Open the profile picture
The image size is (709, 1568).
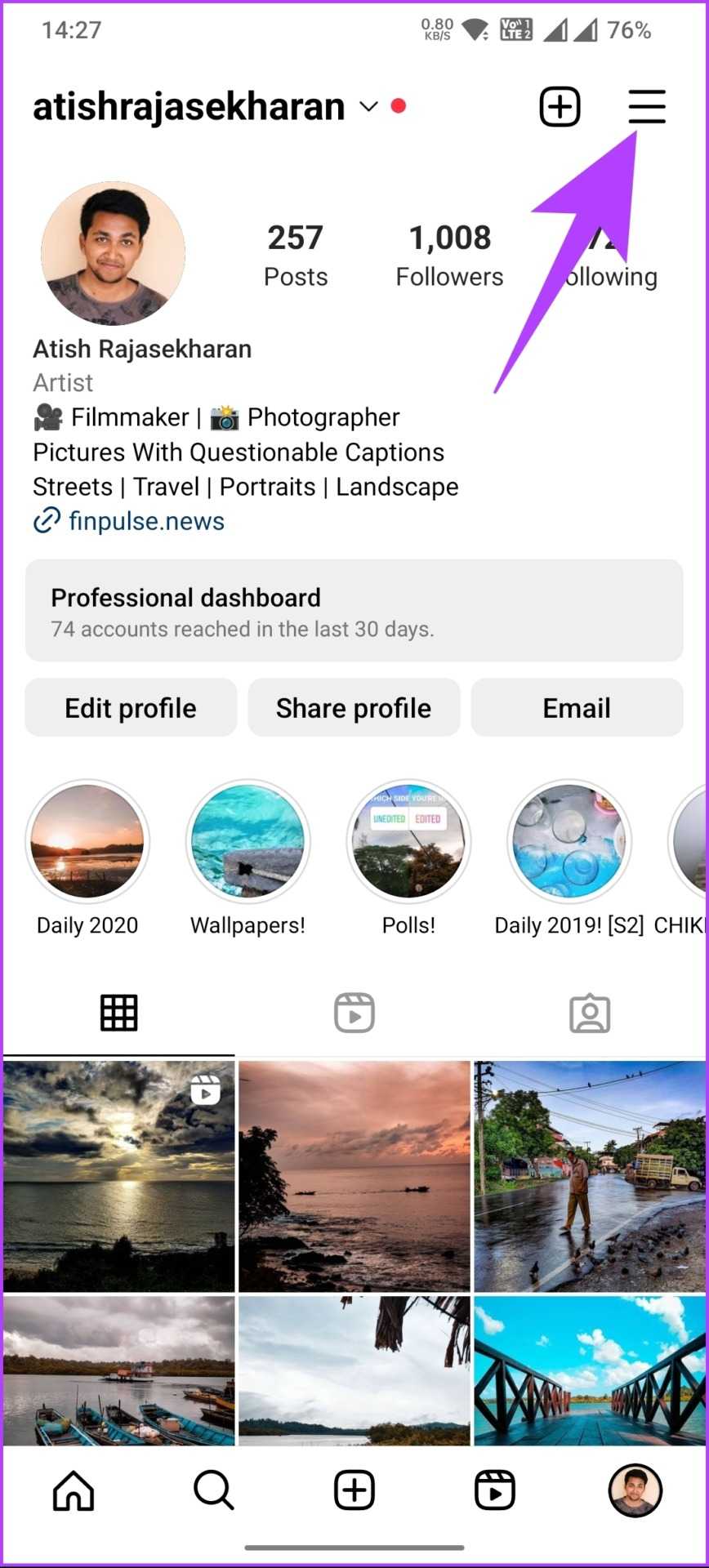click(113, 253)
